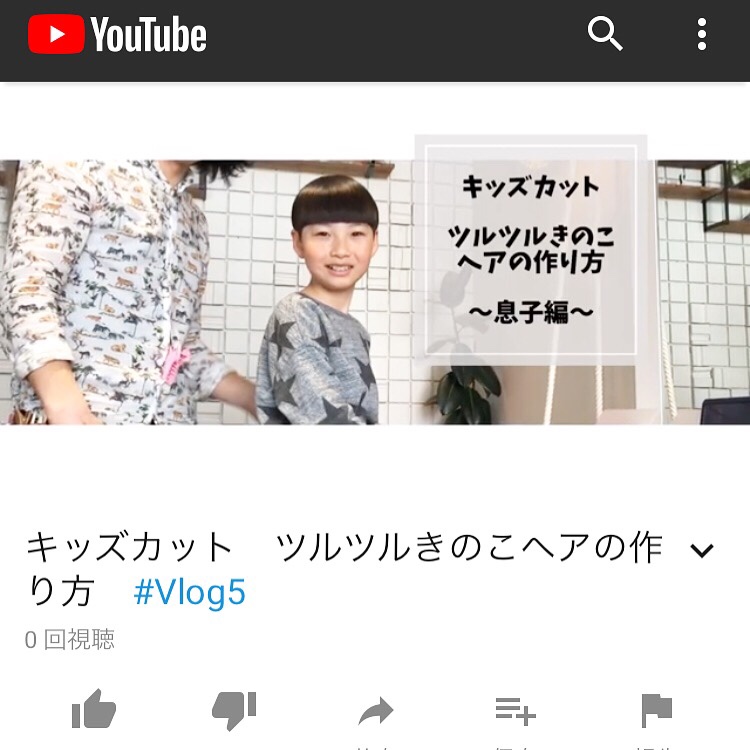Tap the YouTube logo to go home
Screen dimensions: 750x750
click(x=118, y=36)
